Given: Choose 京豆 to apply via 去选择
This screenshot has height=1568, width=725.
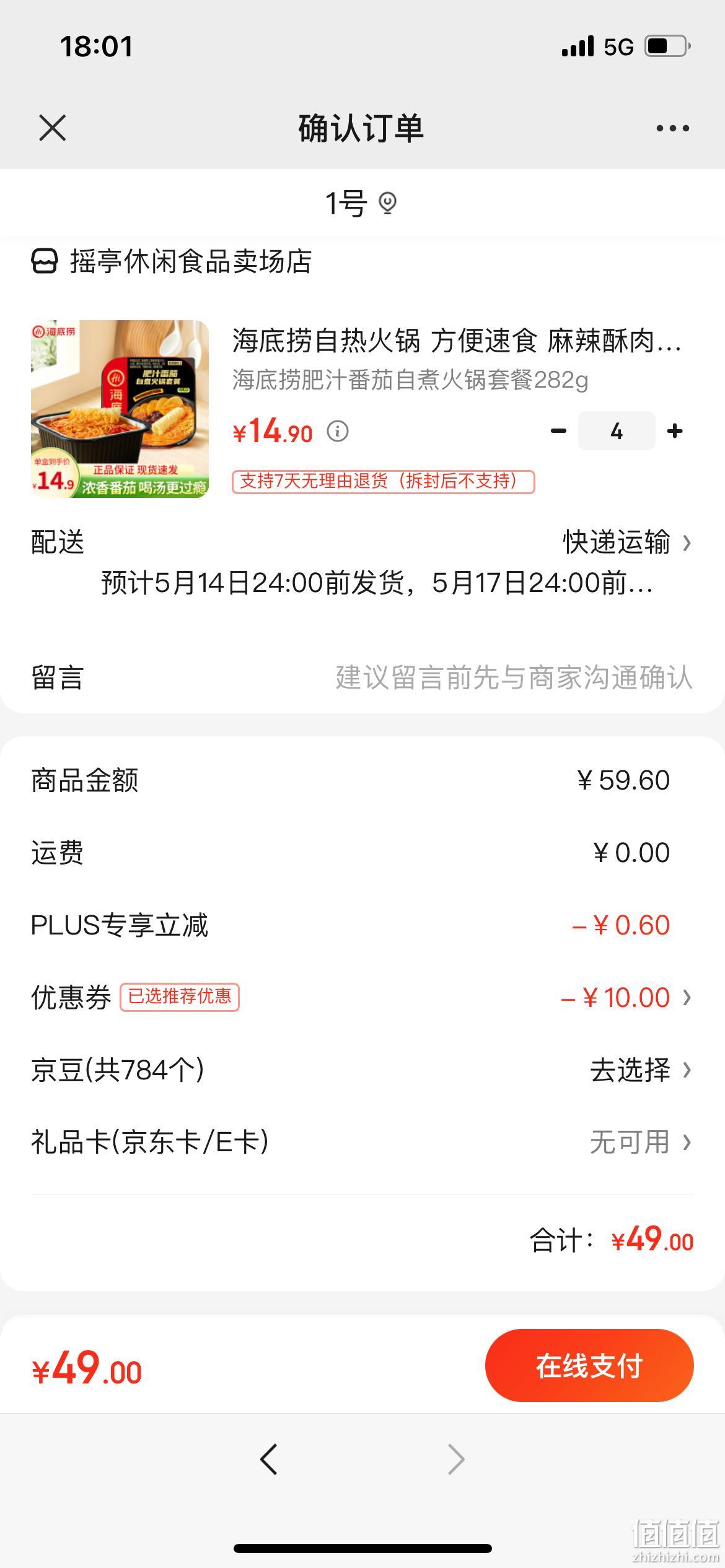Looking at the screenshot, I should (640, 1070).
